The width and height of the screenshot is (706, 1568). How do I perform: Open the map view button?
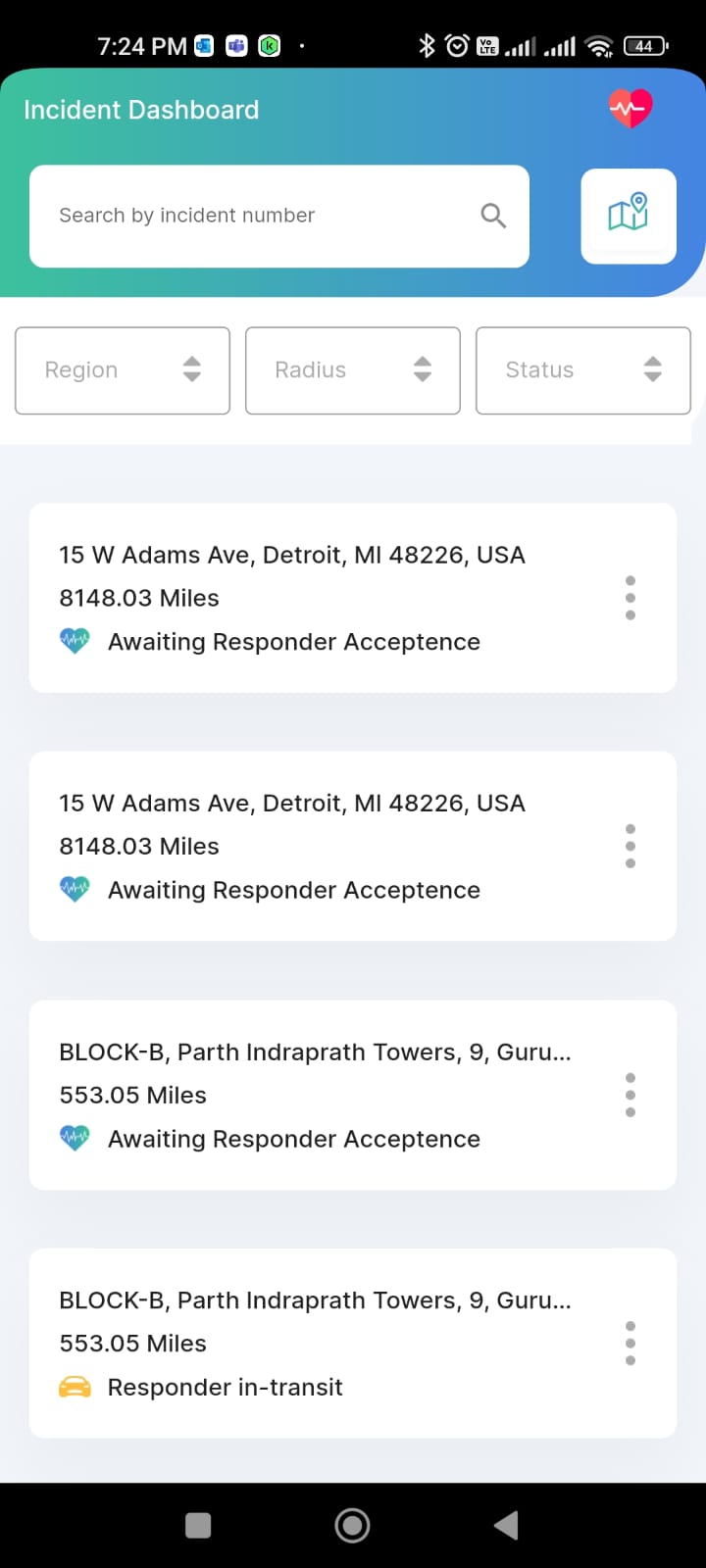[x=629, y=216]
